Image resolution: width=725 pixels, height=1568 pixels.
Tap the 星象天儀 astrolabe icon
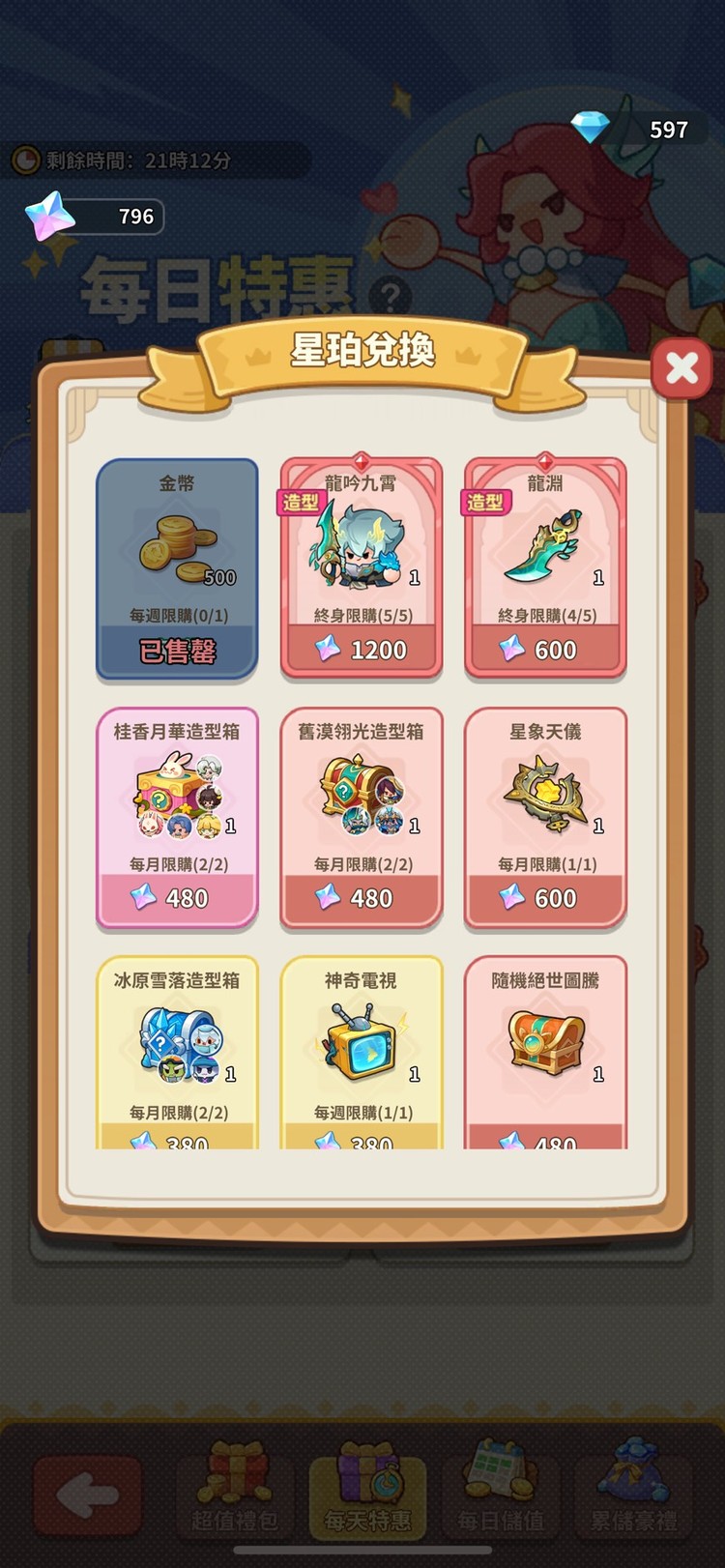coord(544,791)
